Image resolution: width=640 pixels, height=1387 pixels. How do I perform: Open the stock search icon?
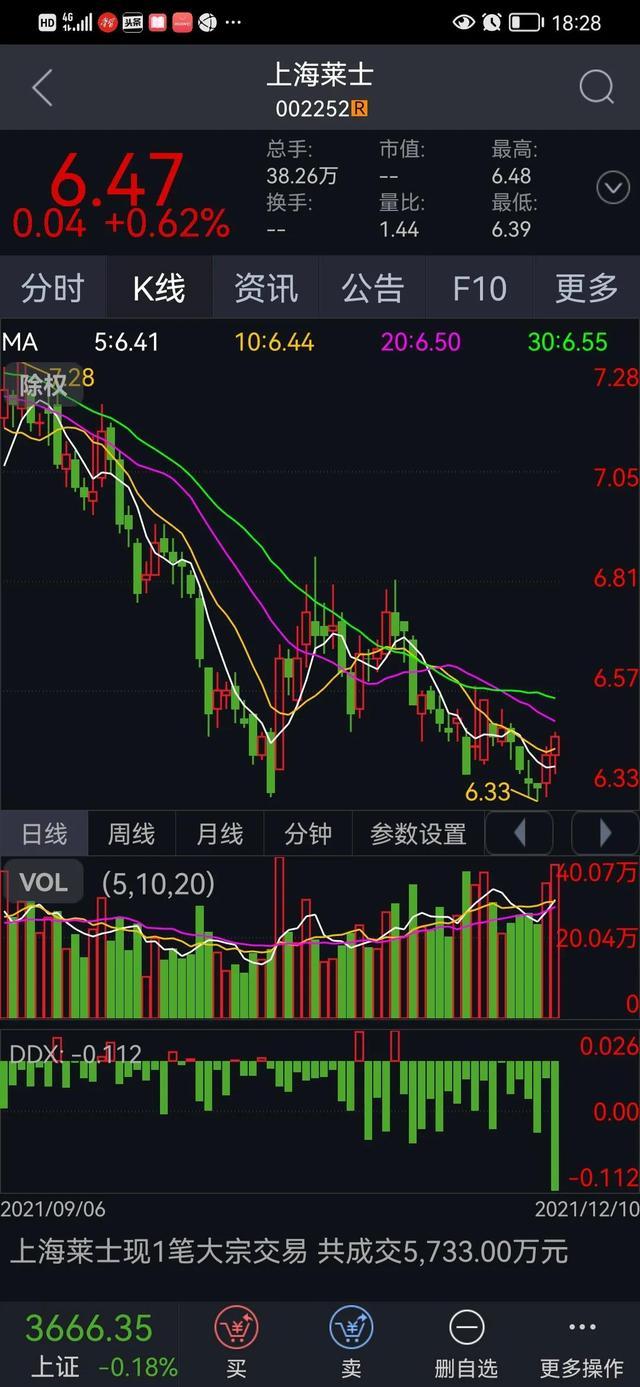pos(597,88)
